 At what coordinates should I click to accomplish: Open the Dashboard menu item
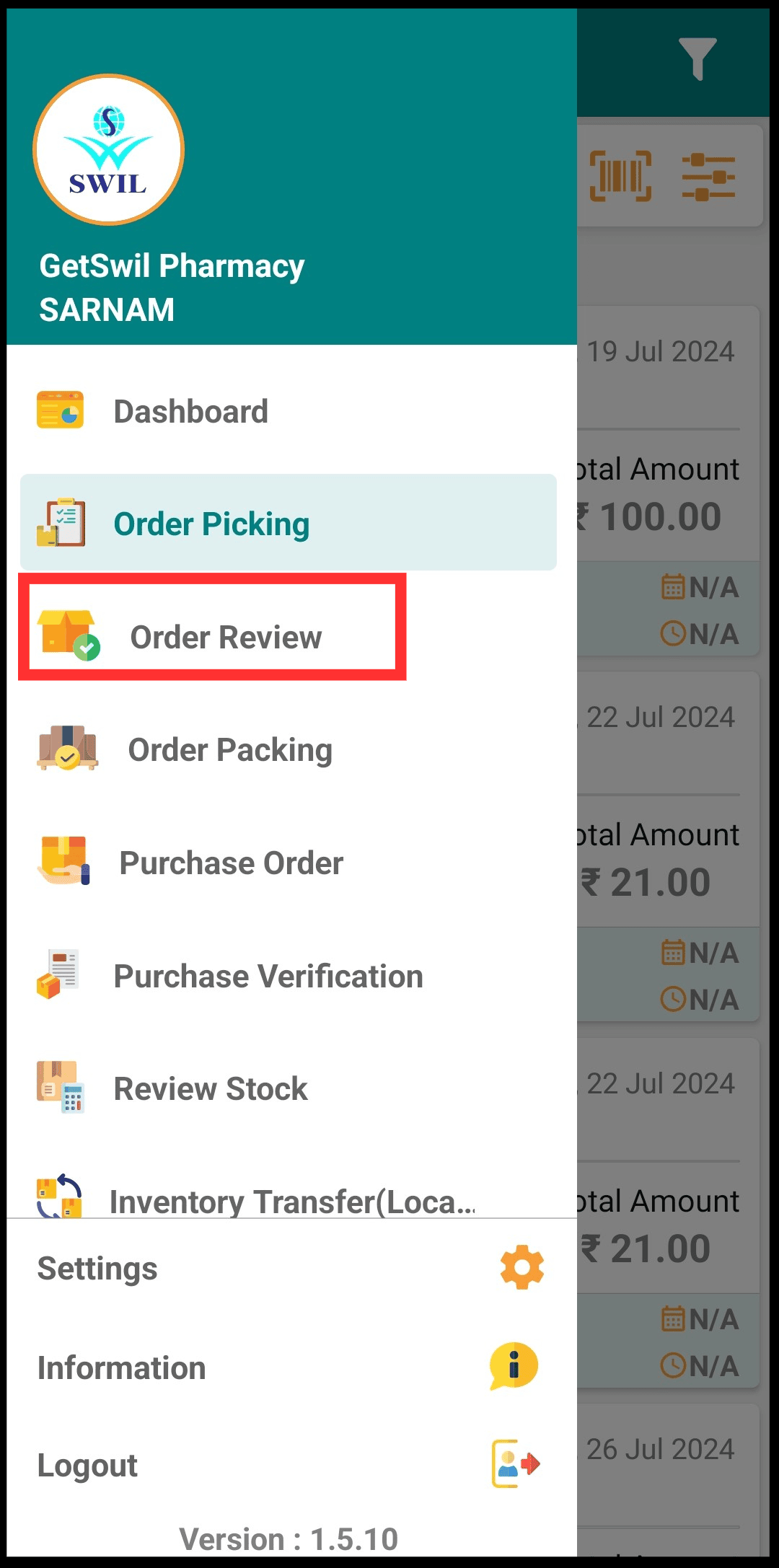(x=289, y=411)
